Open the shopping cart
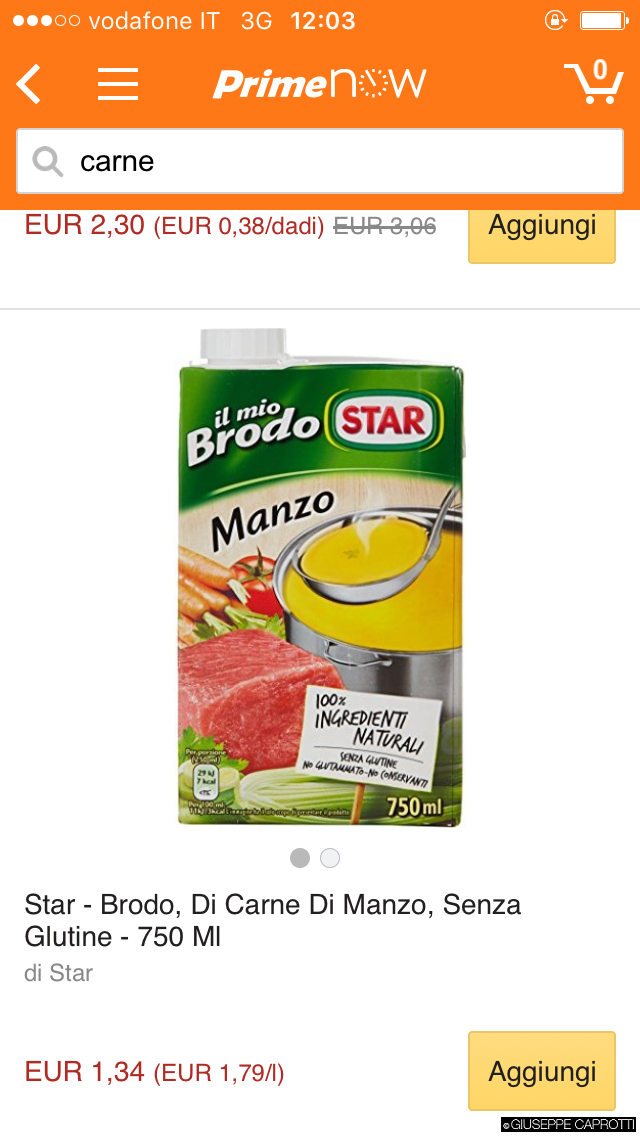The image size is (640, 1136). 593,82
